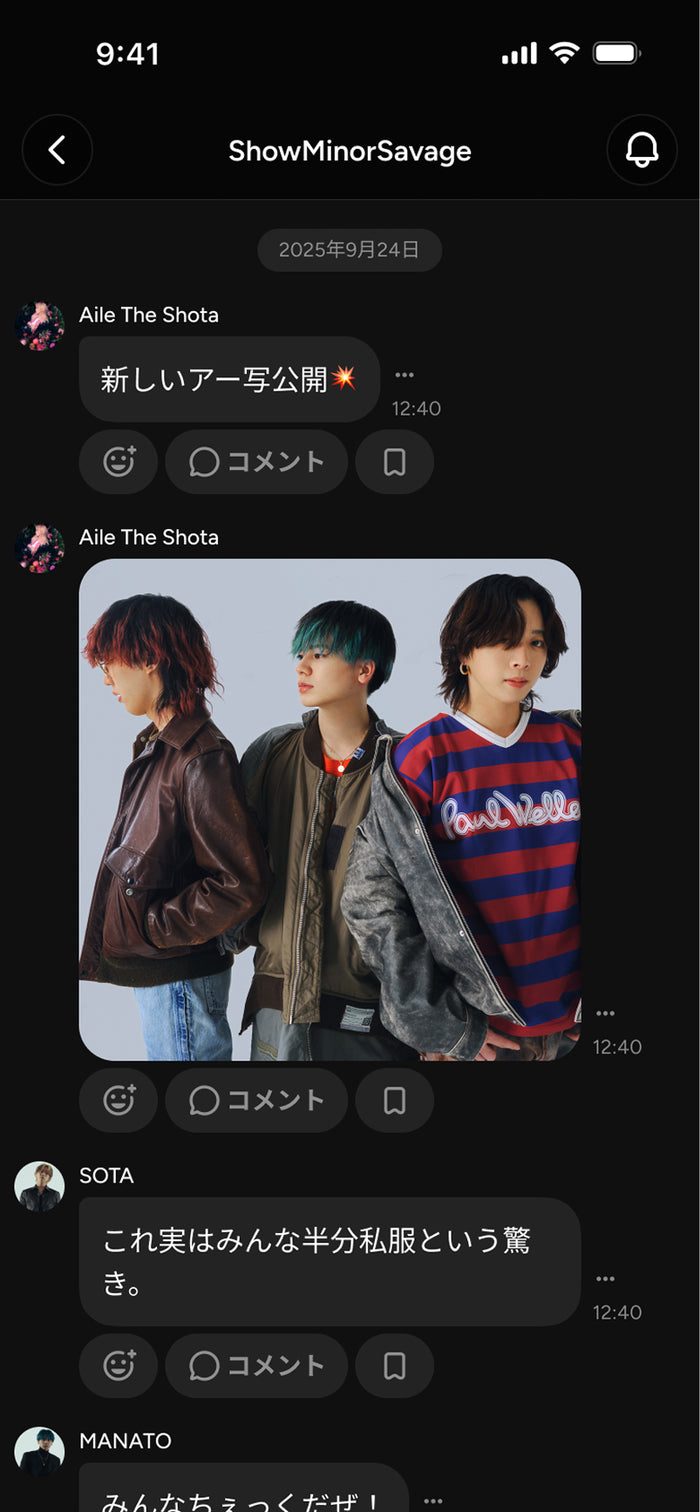Bookmark the 新しいアー写公開 message

click(x=394, y=462)
